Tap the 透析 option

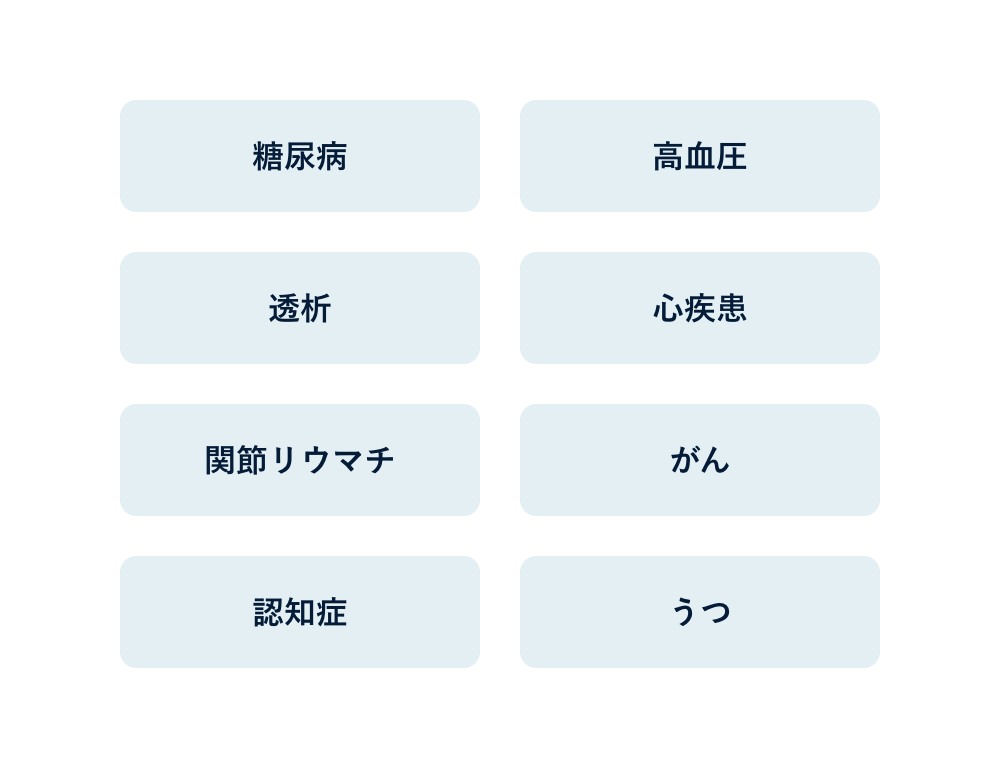pos(300,308)
